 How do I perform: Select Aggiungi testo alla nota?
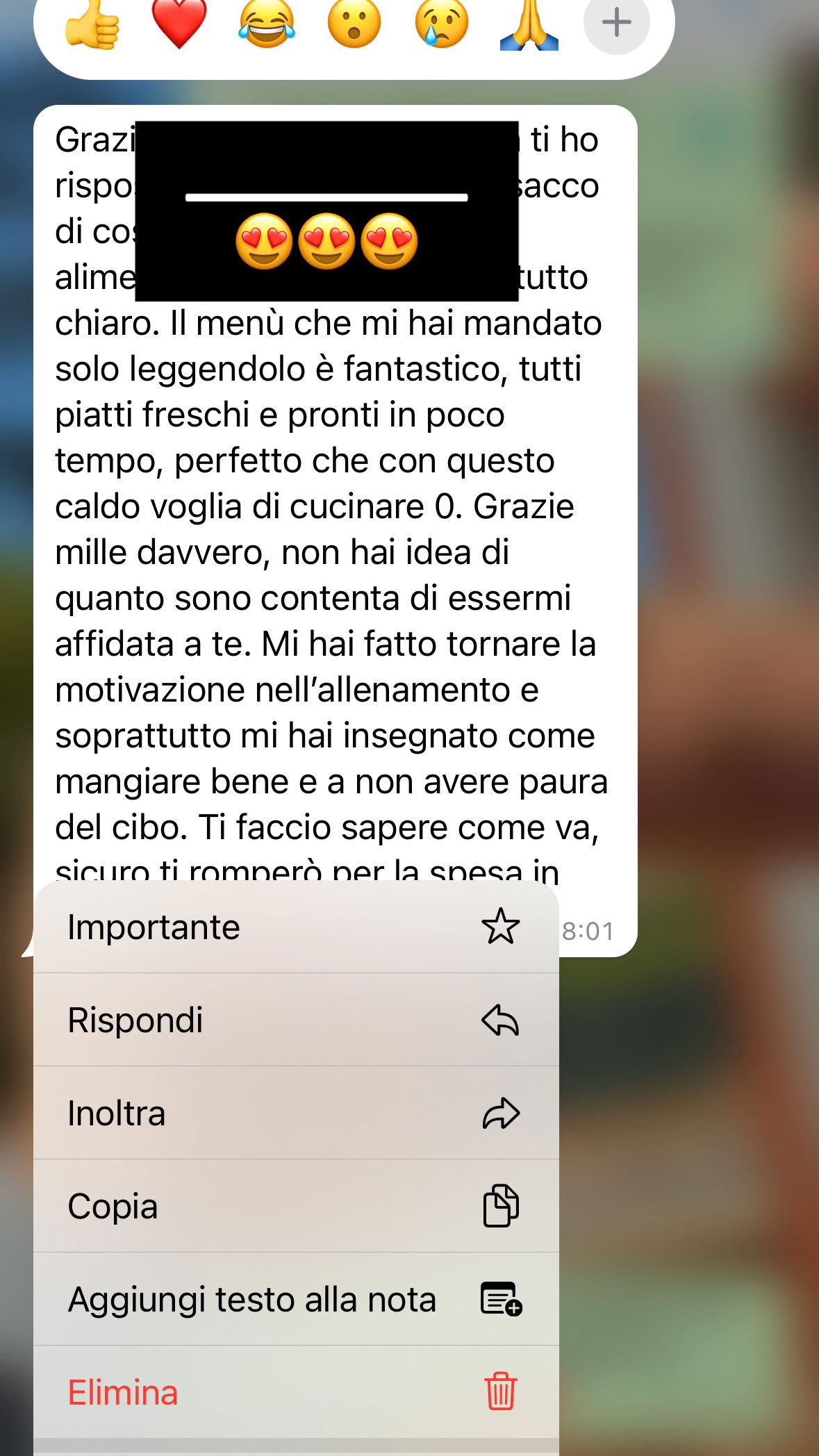tap(296, 1299)
